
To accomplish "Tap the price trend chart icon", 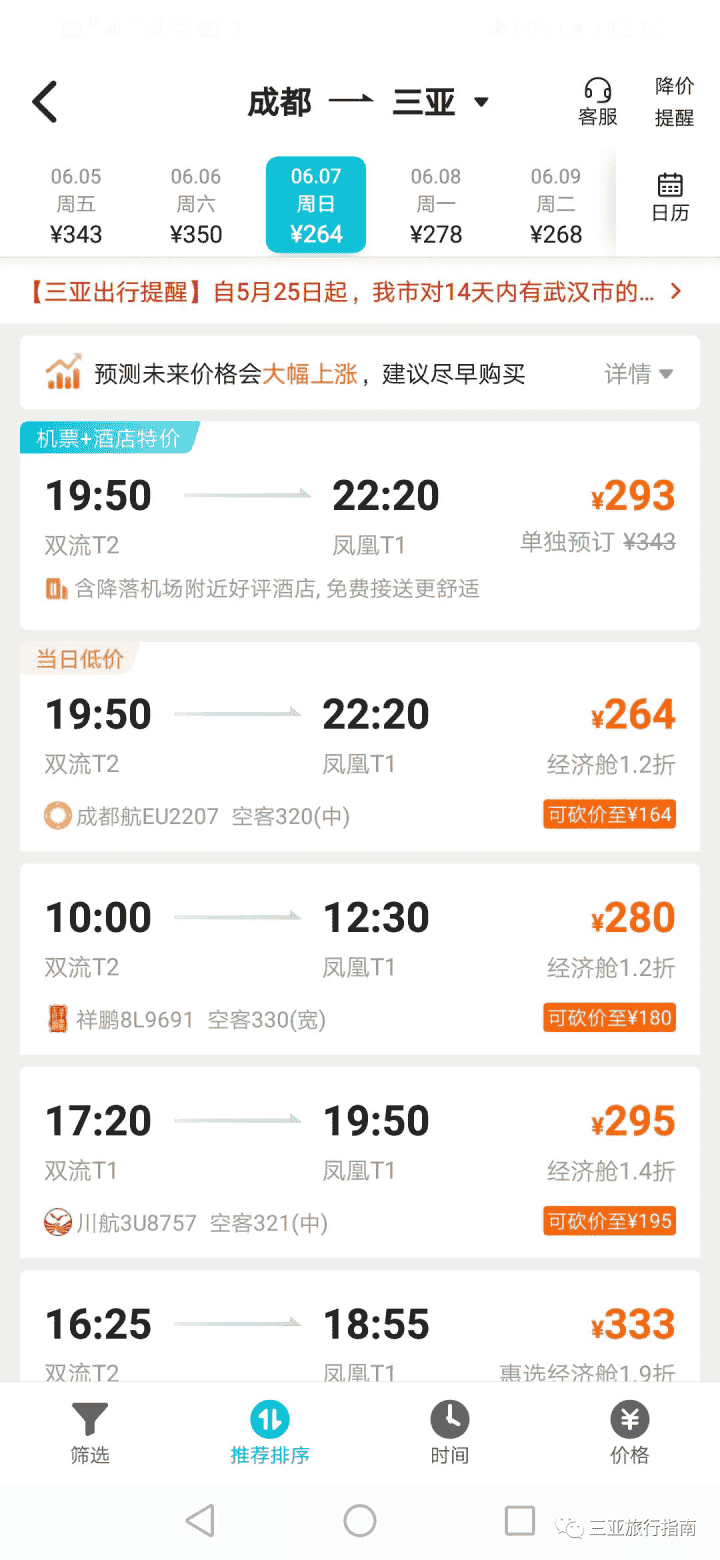I will tap(62, 373).
